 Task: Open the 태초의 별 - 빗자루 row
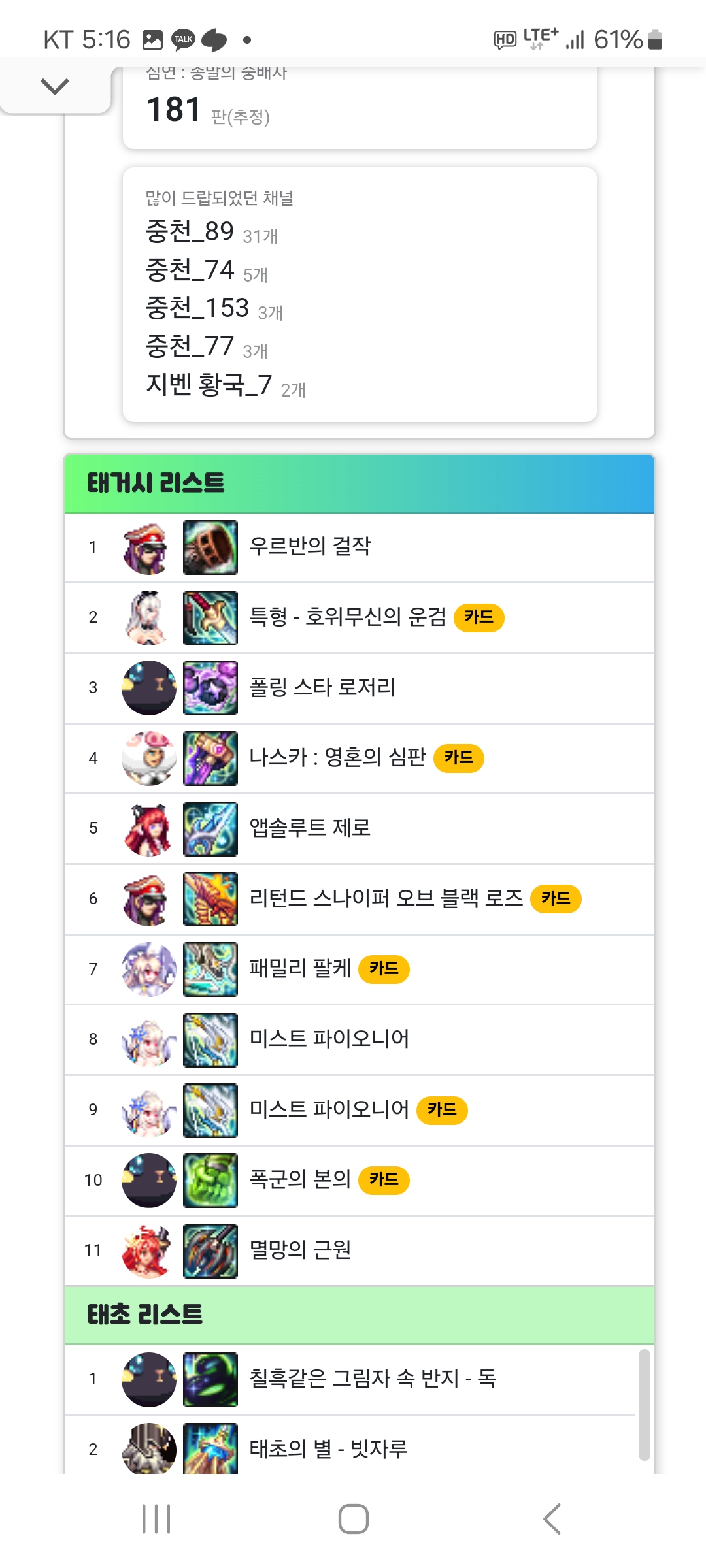(x=328, y=1449)
